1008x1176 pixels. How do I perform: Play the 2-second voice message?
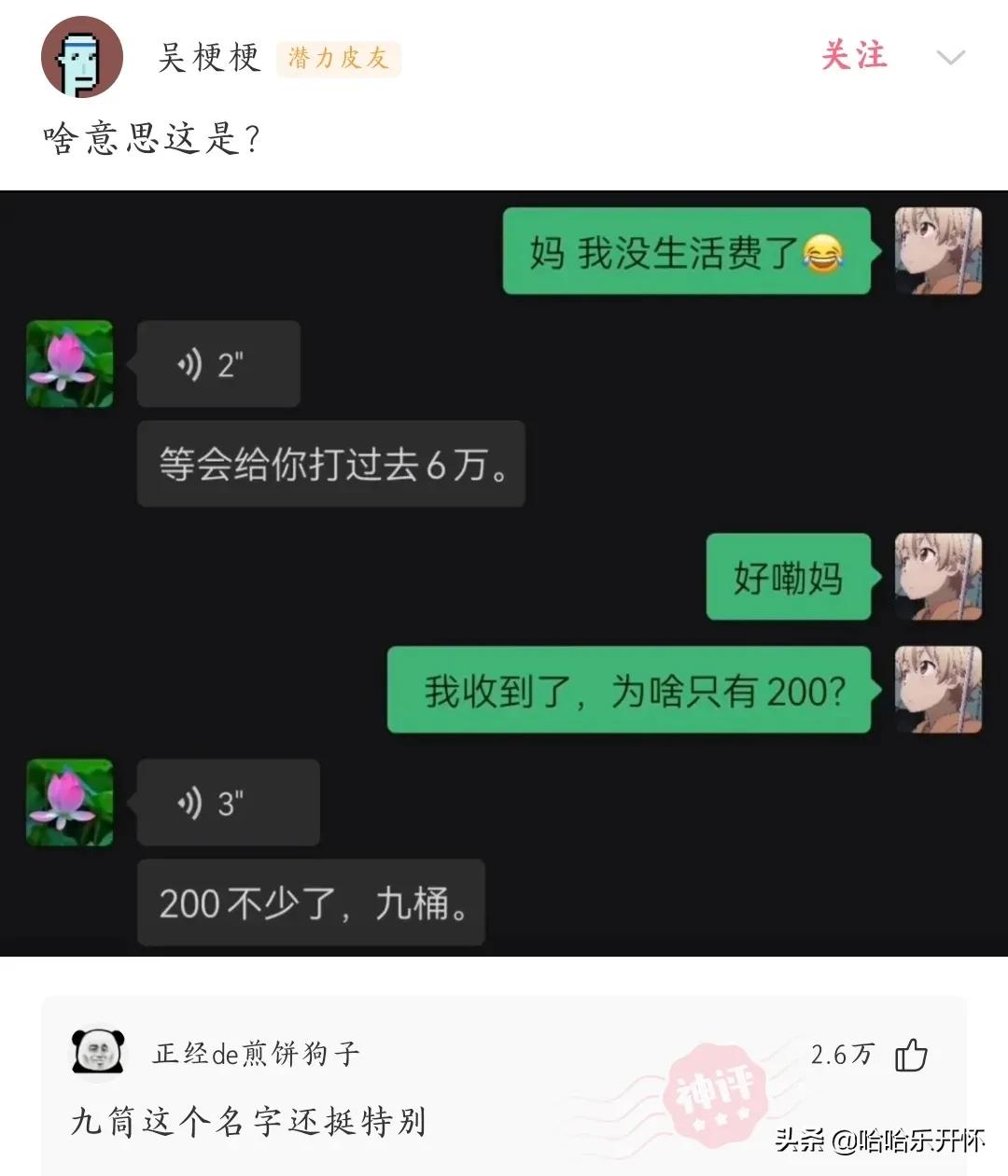pos(218,364)
